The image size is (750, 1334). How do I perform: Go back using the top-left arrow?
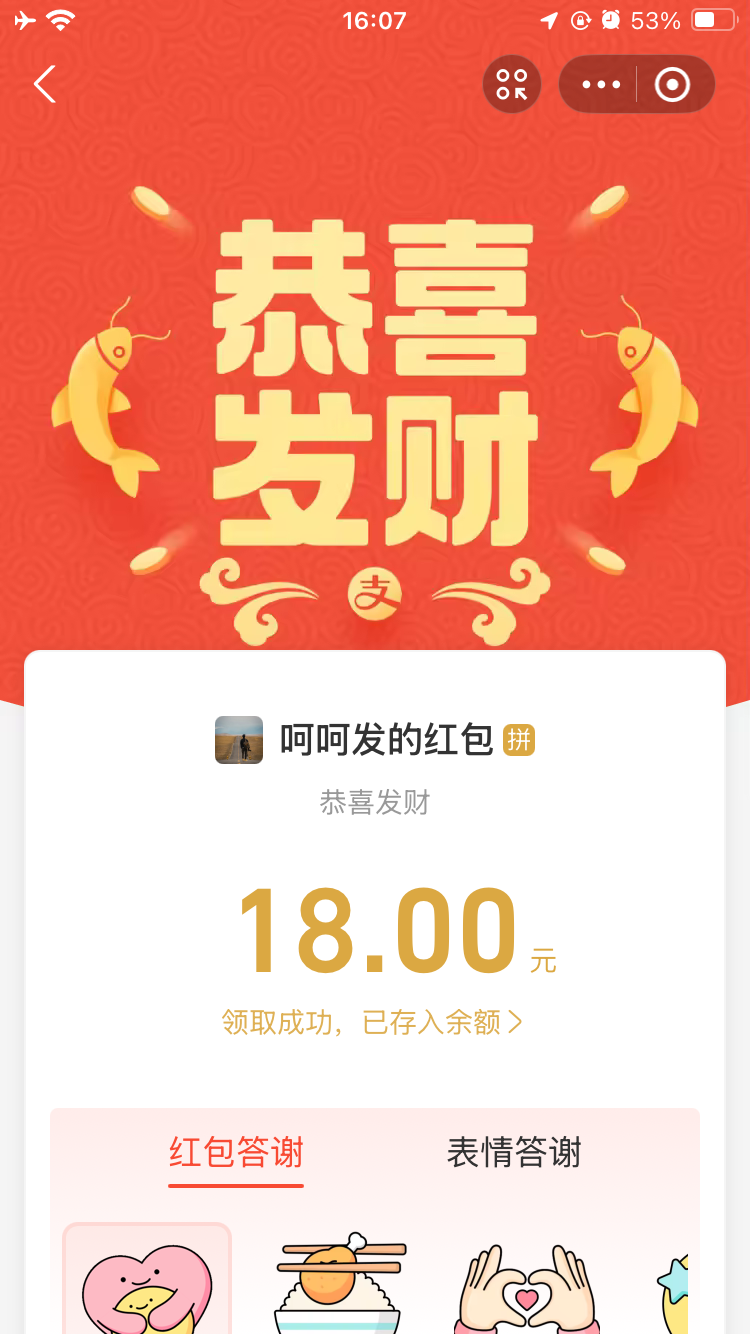click(45, 85)
